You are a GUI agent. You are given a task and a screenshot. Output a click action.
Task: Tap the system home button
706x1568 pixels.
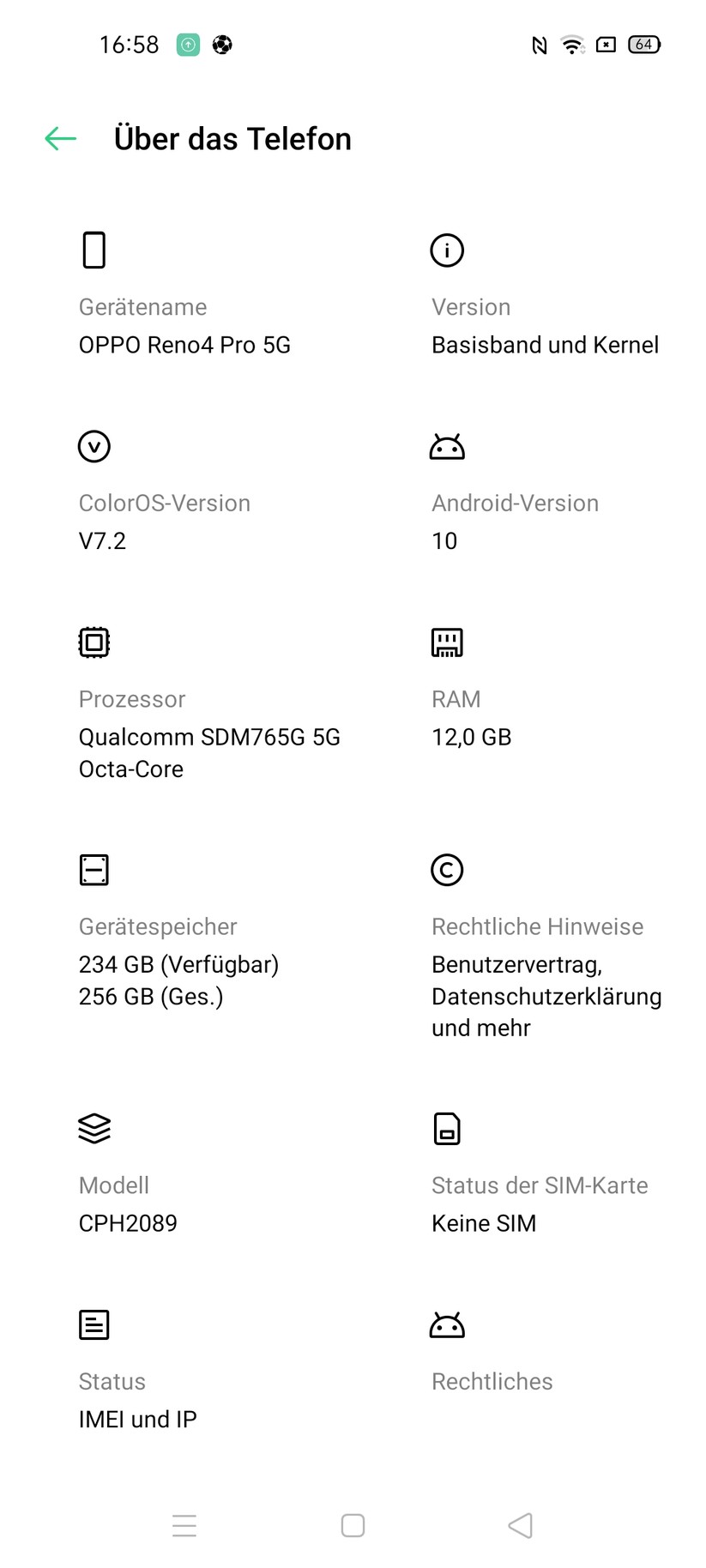pos(353,1525)
